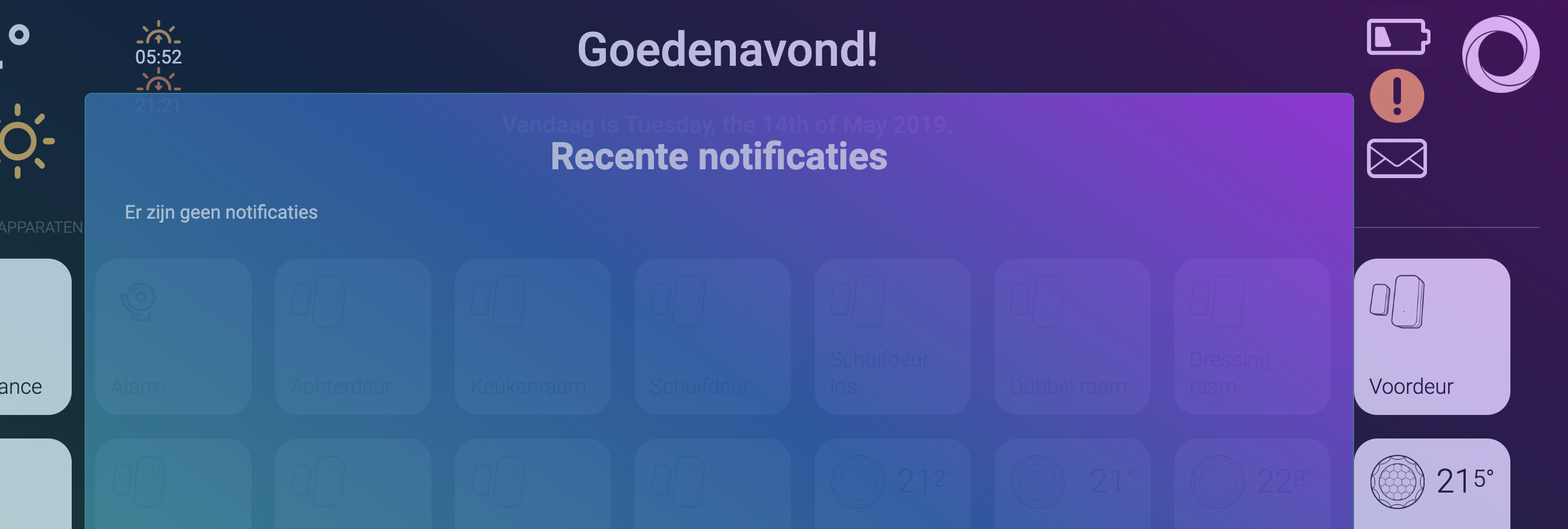Image resolution: width=1568 pixels, height=529 pixels.
Task: Open the envelope messages icon
Action: 1396,158
